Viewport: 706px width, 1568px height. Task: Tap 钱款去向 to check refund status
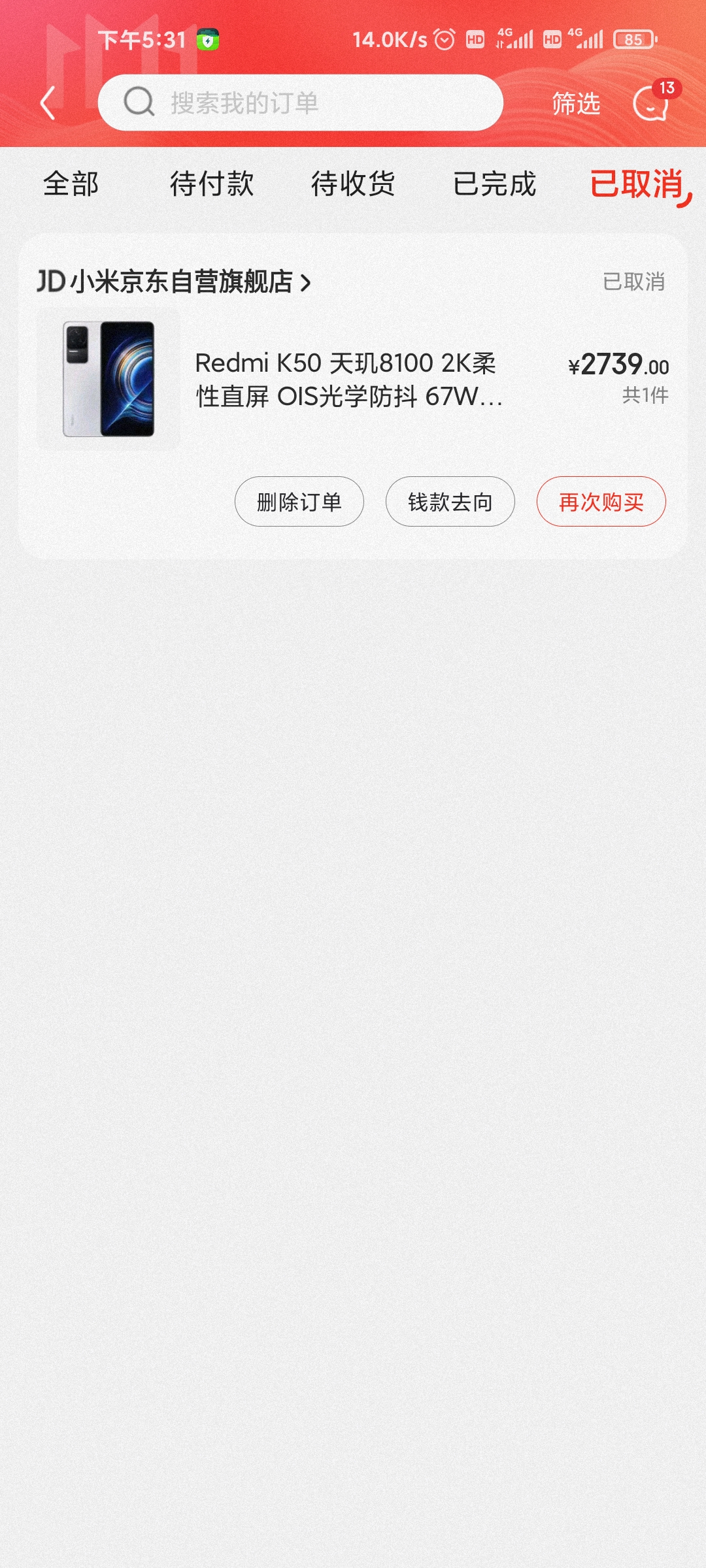pos(450,501)
